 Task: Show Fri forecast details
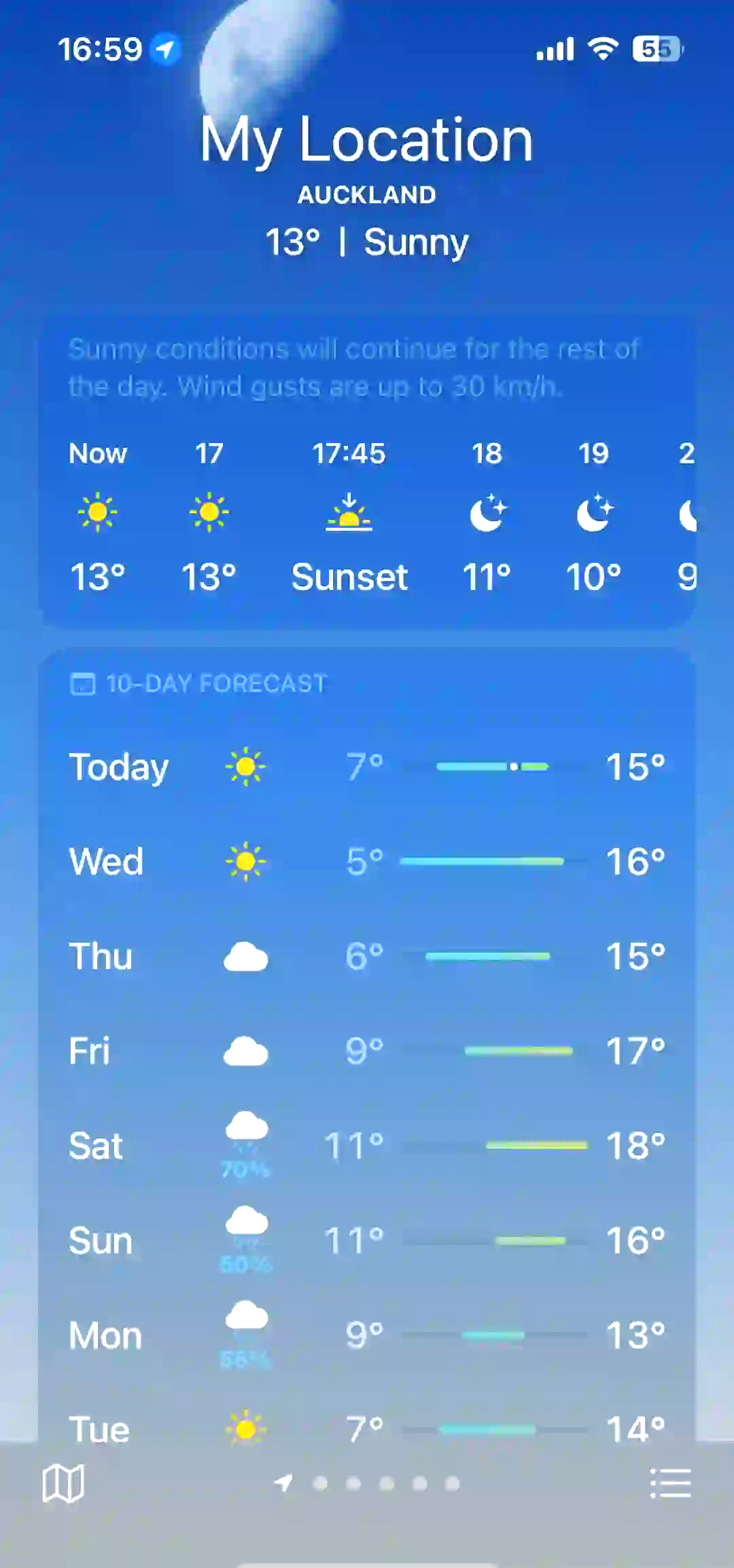click(x=367, y=1051)
